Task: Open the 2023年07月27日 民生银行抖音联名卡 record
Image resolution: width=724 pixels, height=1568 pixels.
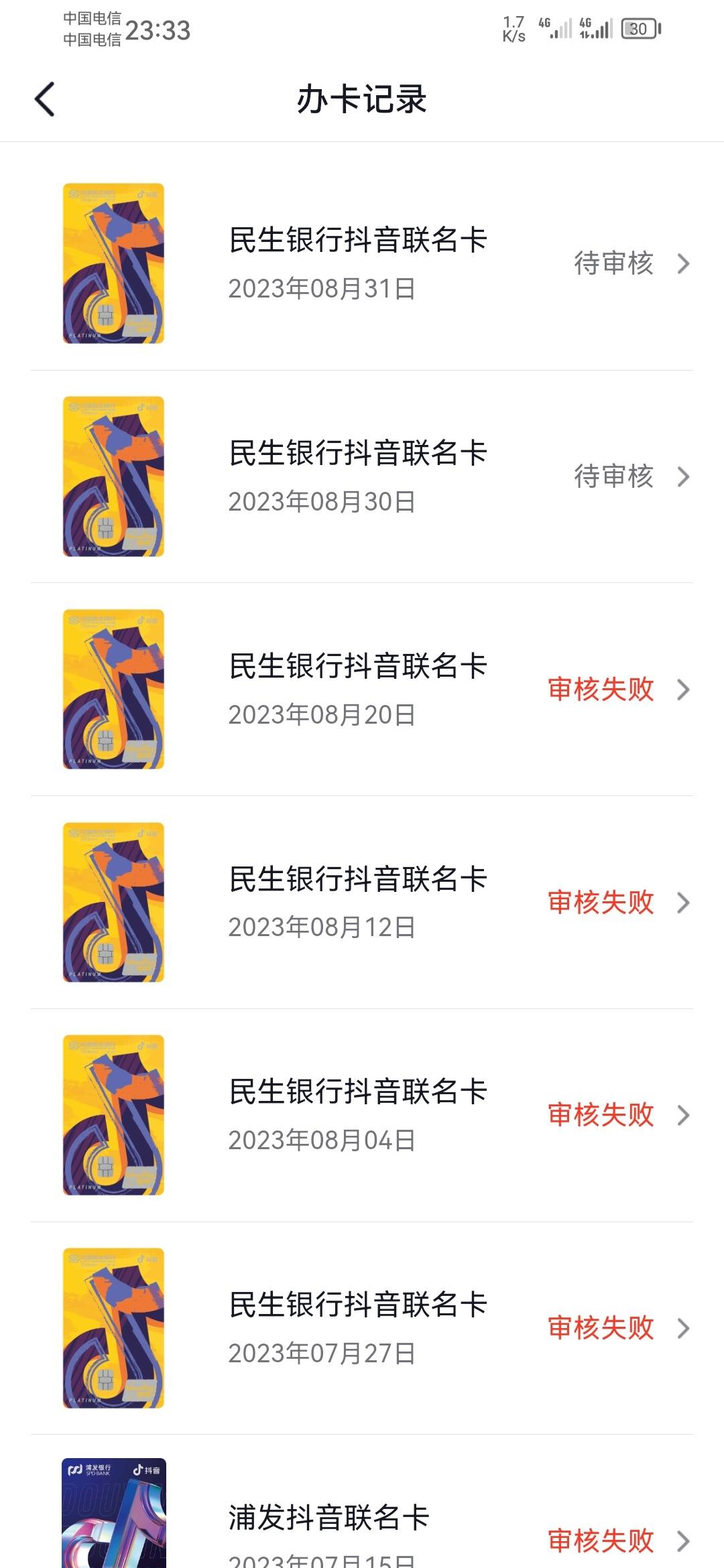Action: (x=362, y=1328)
